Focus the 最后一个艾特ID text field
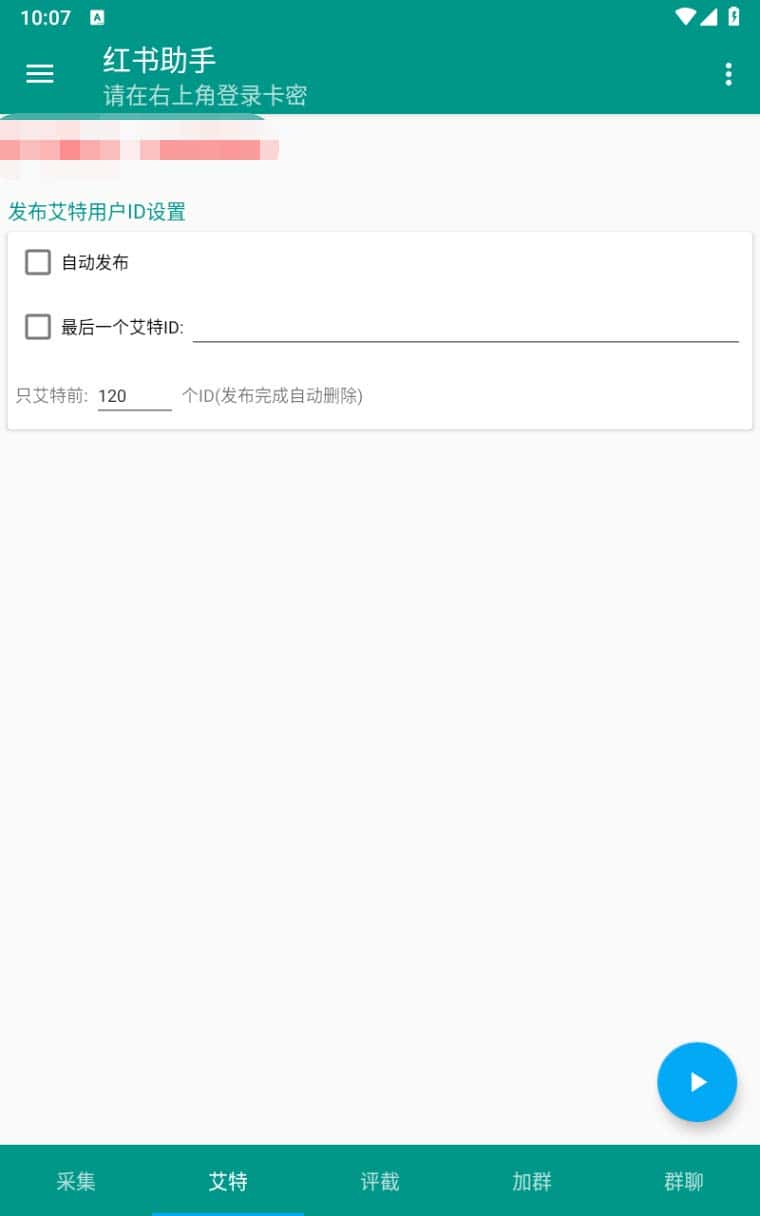The width and height of the screenshot is (760, 1216). 465,327
